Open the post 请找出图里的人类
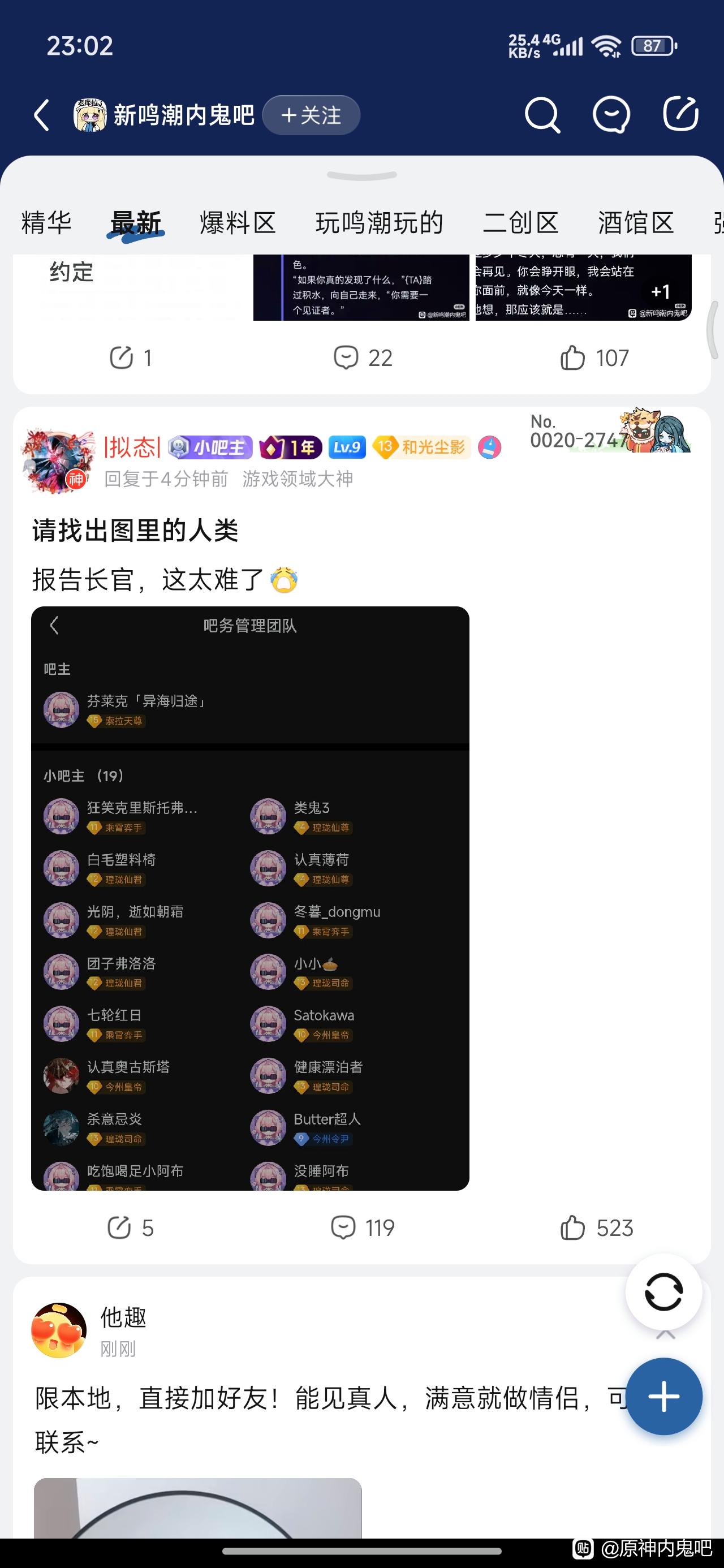The image size is (724, 1568). (x=135, y=530)
